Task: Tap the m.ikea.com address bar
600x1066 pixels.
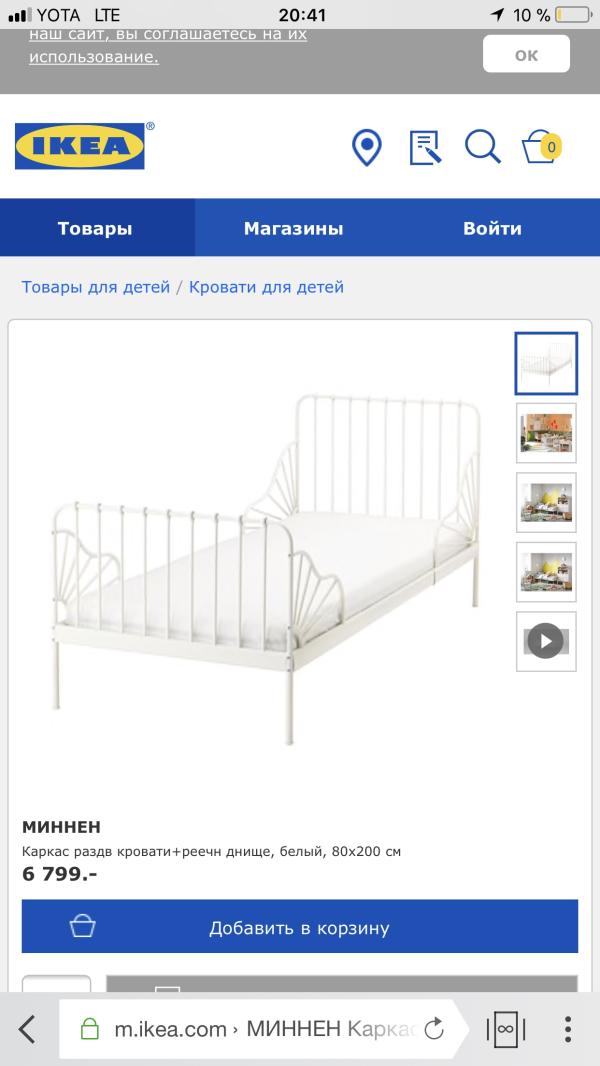Action: tap(250, 1029)
